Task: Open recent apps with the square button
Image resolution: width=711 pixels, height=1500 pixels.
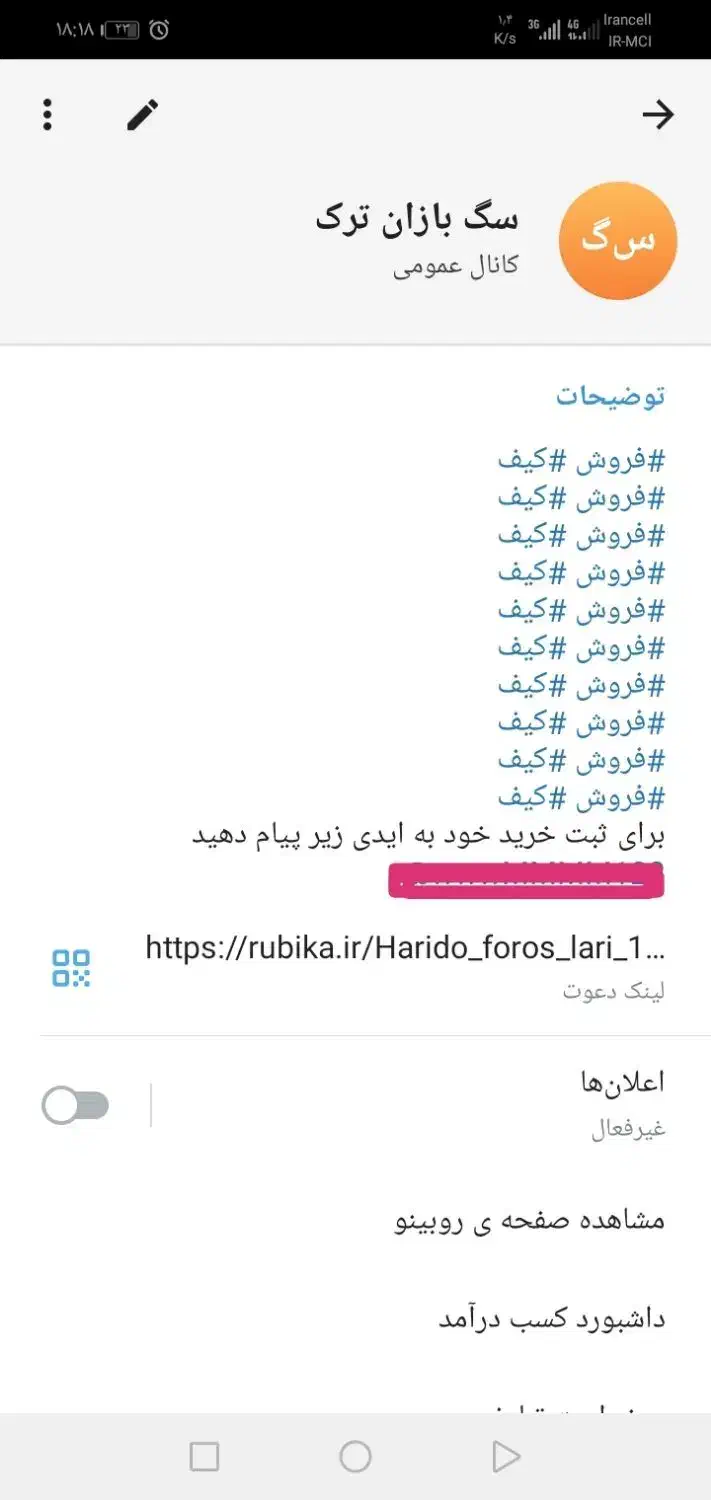Action: click(x=204, y=1456)
